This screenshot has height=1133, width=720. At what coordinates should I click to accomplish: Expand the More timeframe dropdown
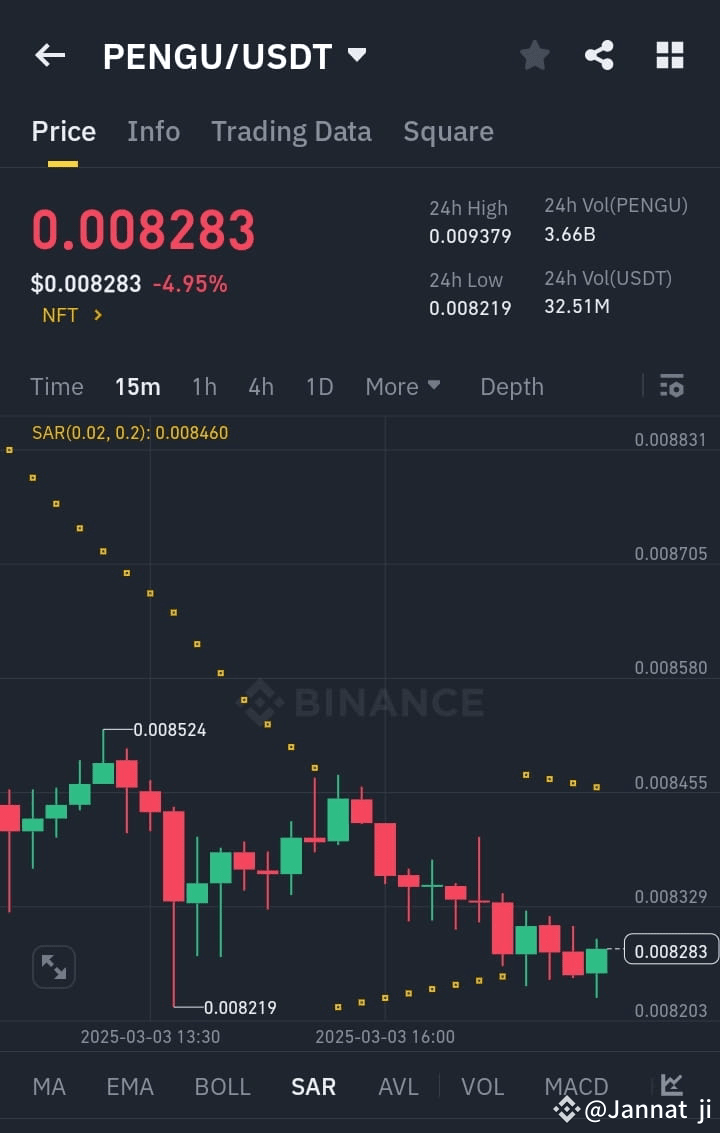403,386
